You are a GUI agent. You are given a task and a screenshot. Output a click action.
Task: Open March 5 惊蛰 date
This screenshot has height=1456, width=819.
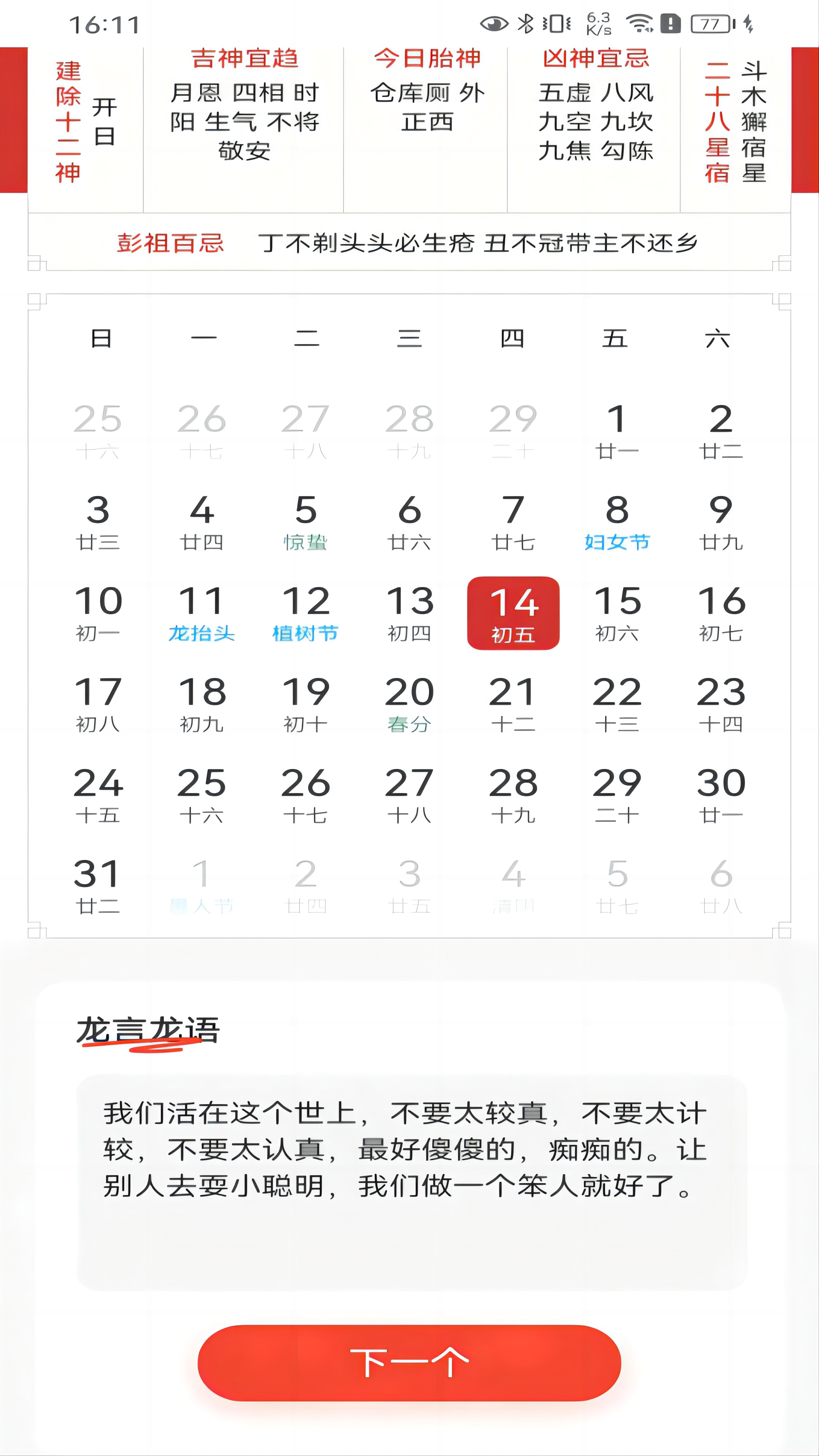(x=306, y=522)
